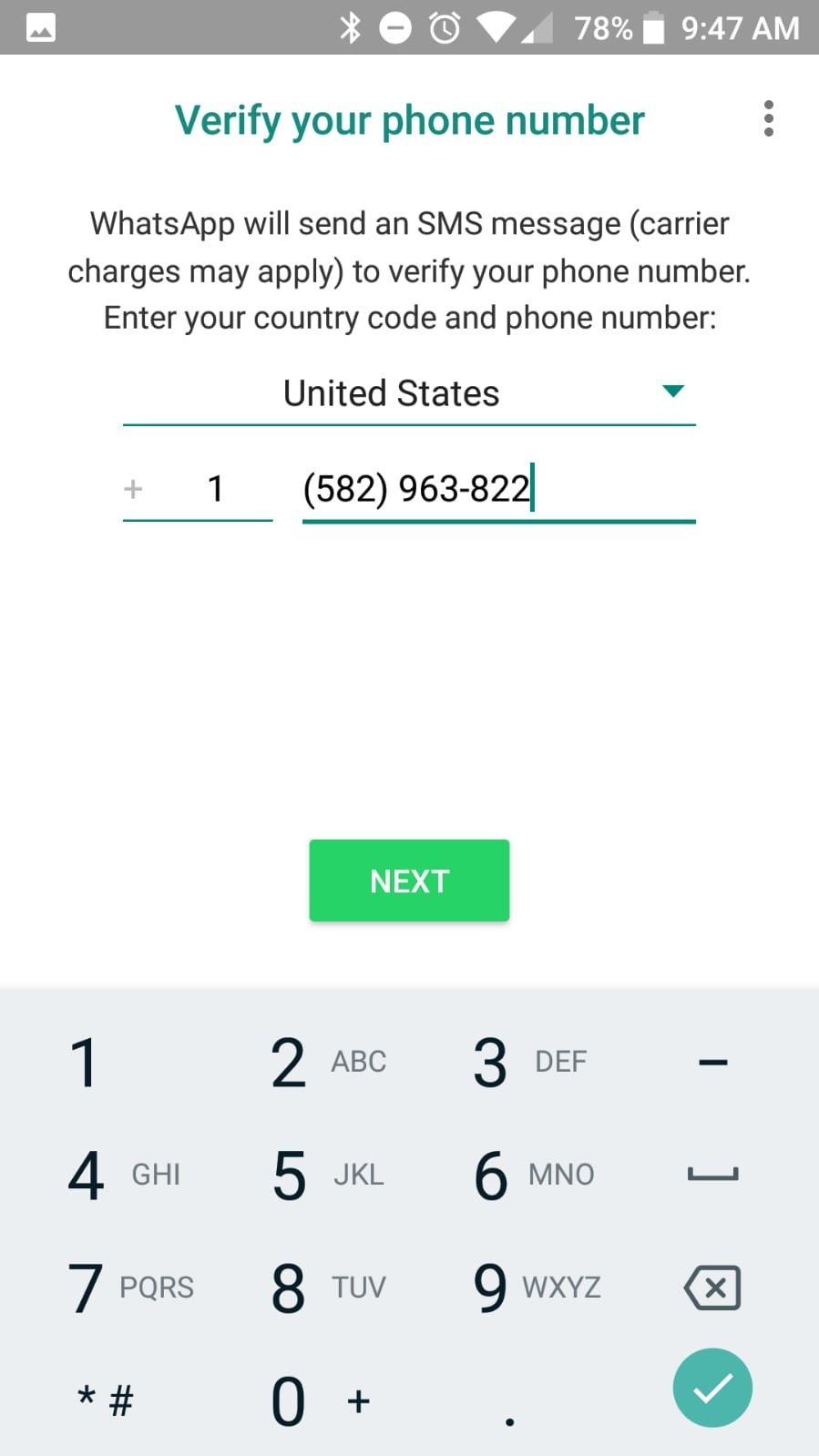The width and height of the screenshot is (819, 1456).
Task: Edit the country code field
Action: (198, 489)
